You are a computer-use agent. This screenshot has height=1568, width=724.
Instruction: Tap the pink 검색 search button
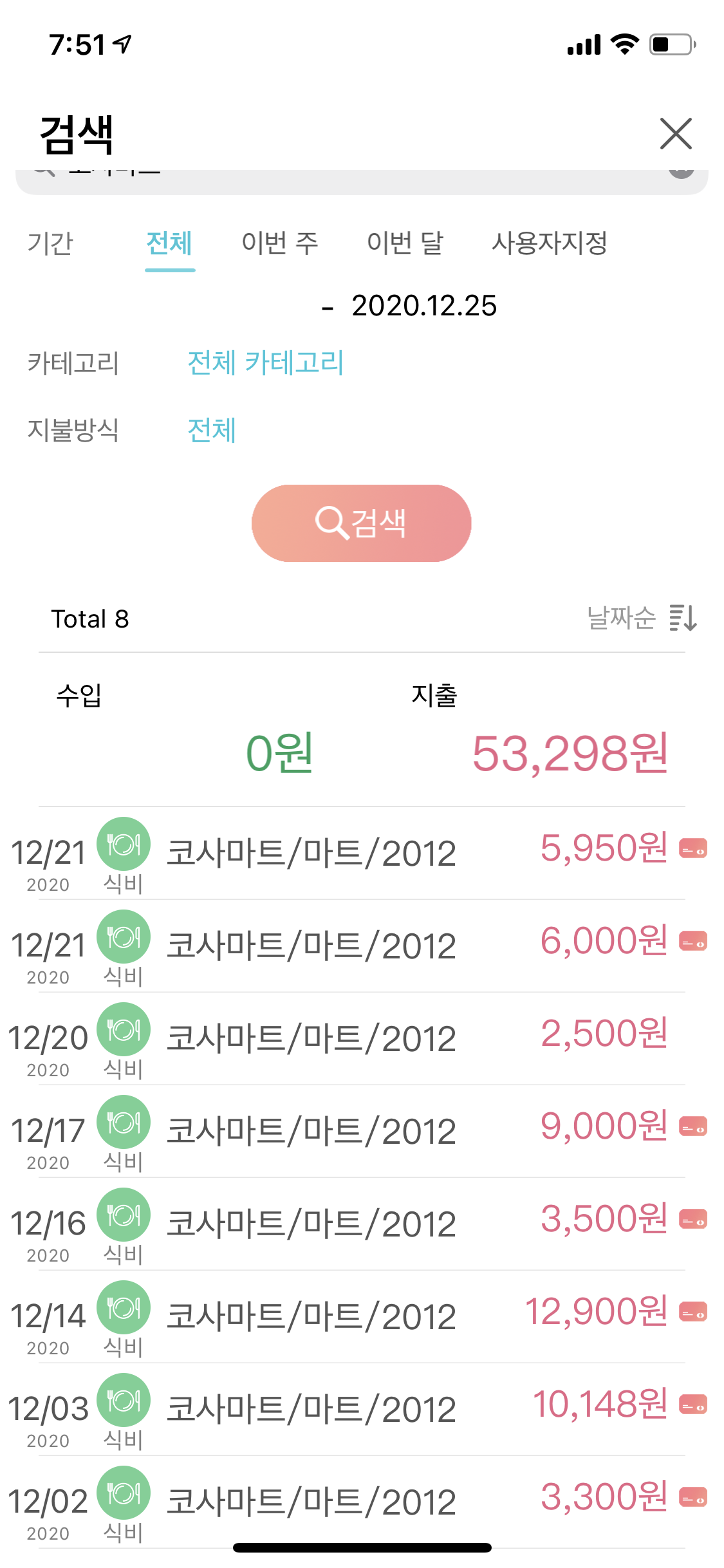tap(361, 523)
